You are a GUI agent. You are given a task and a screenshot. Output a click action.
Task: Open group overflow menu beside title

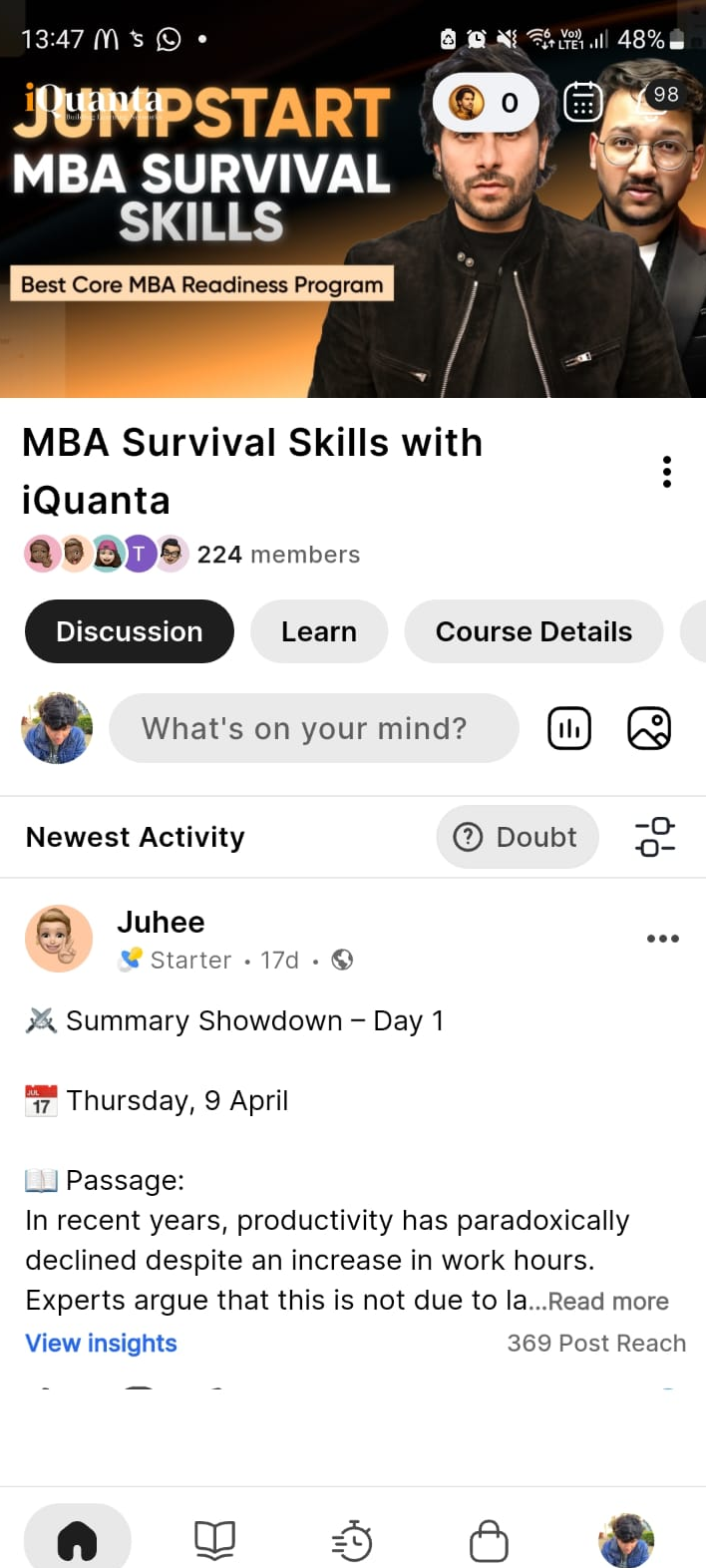click(666, 472)
